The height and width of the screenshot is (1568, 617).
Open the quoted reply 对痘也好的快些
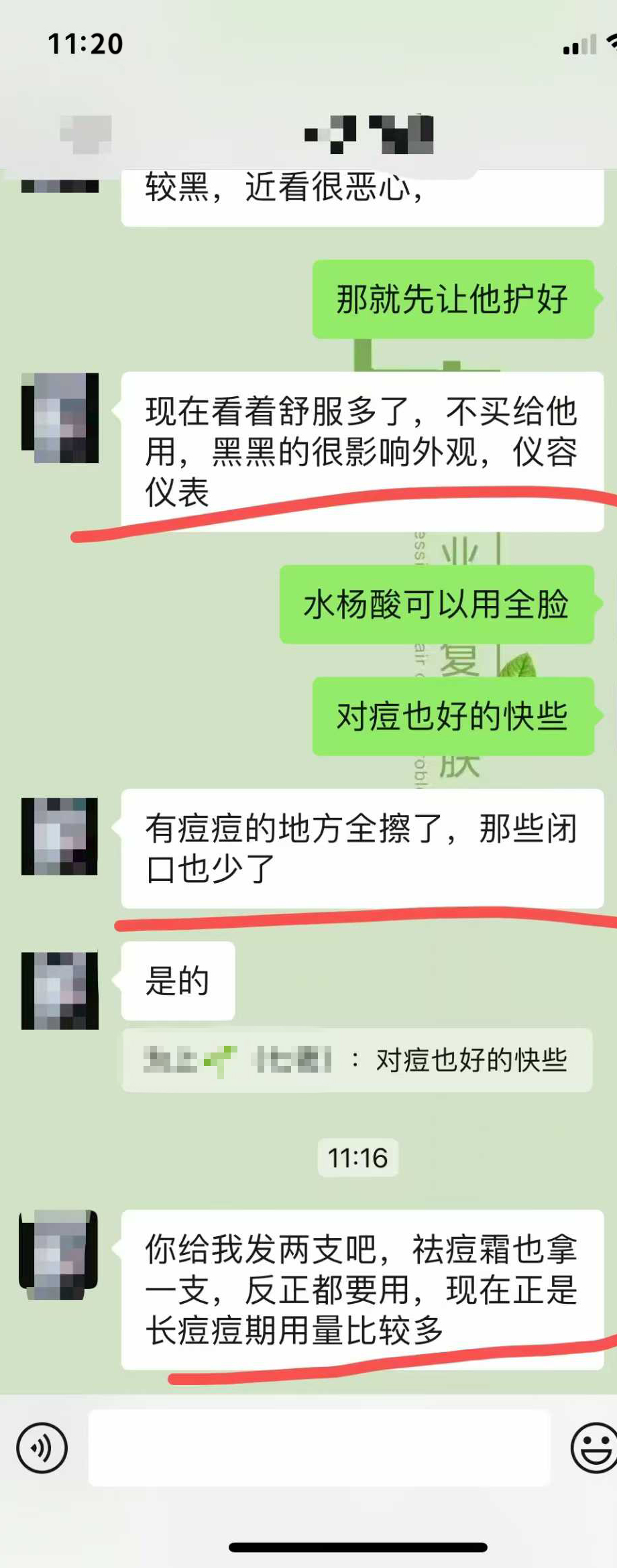pos(357,1060)
